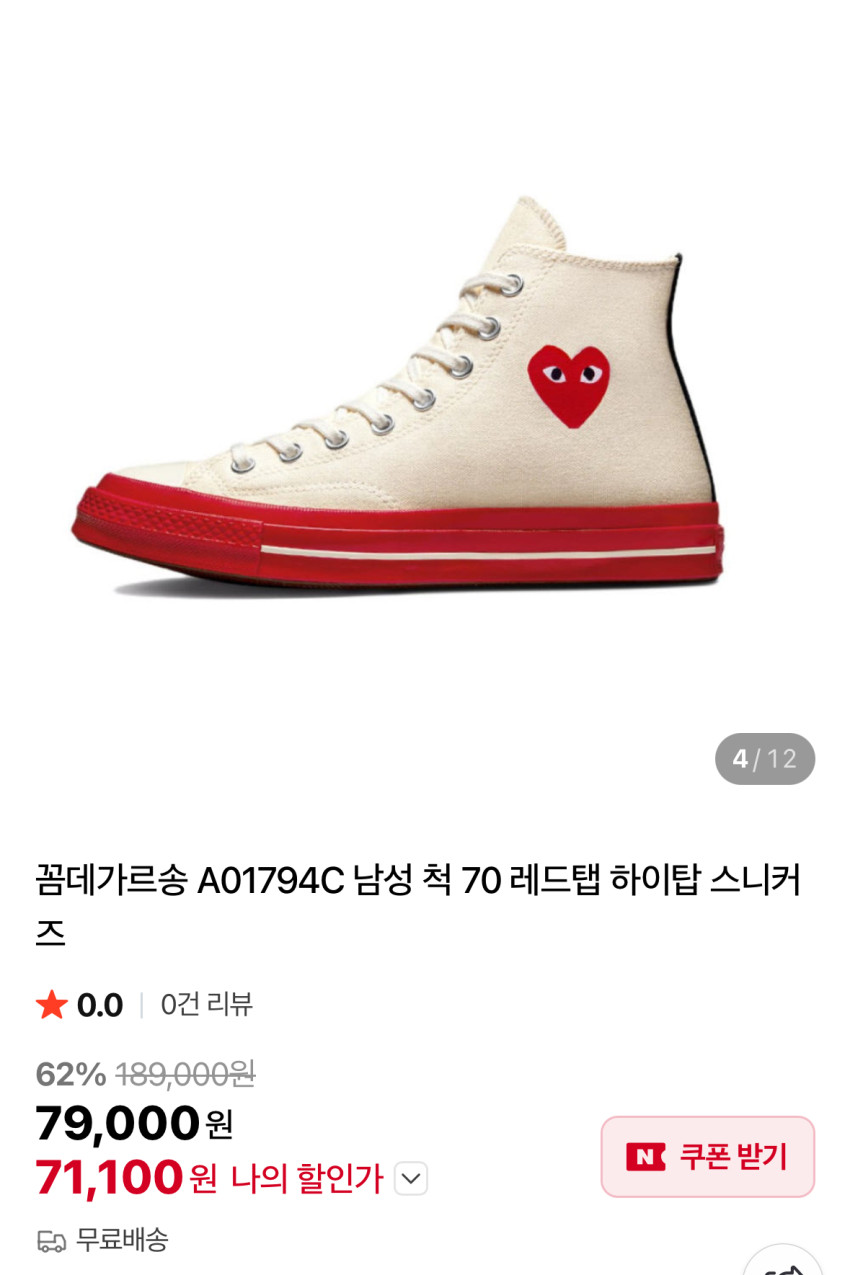Tap the 쿠폰 받기 coupon button

[707, 1156]
